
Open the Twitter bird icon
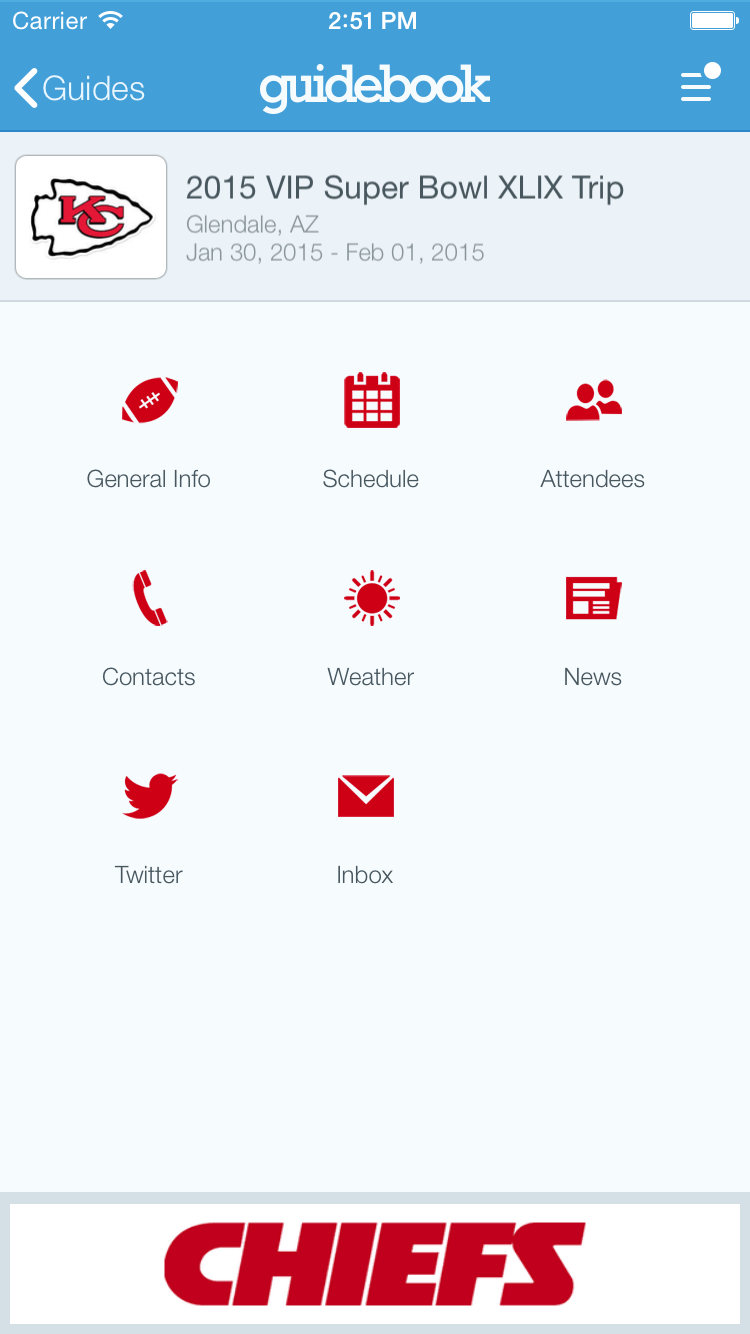(149, 796)
